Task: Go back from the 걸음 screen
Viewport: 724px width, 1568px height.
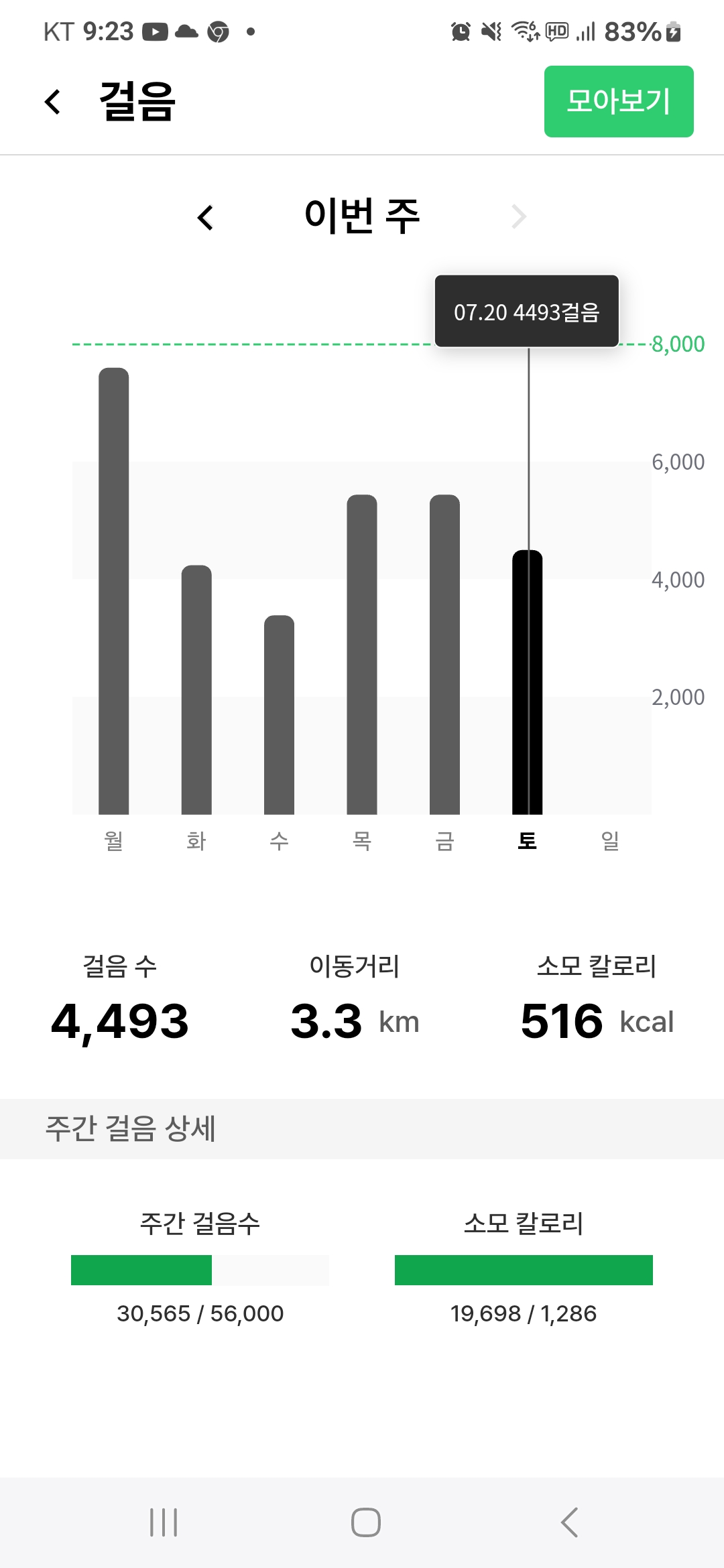Action: [52, 102]
